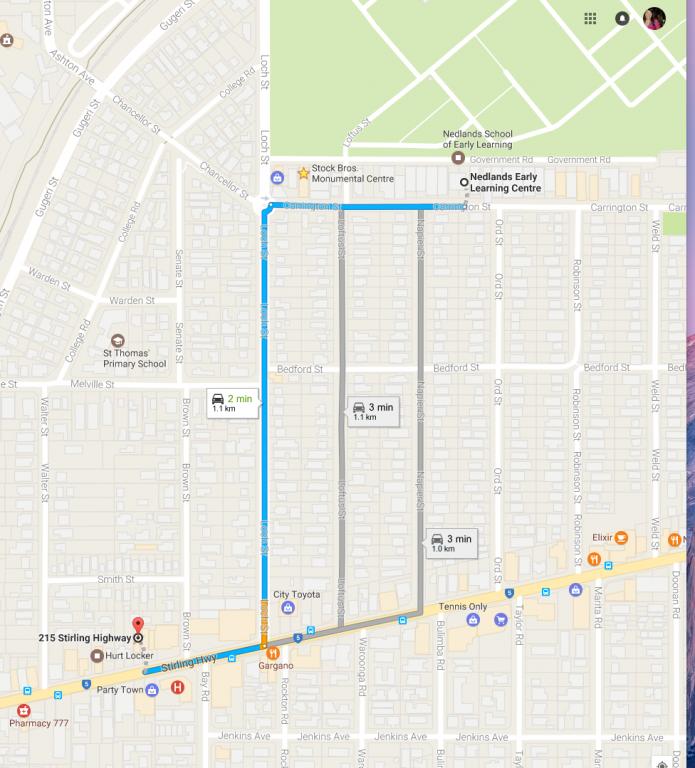Image resolution: width=695 pixels, height=768 pixels.
Task: Open the City Toyota place marker
Action: pyautogui.click(x=288, y=607)
